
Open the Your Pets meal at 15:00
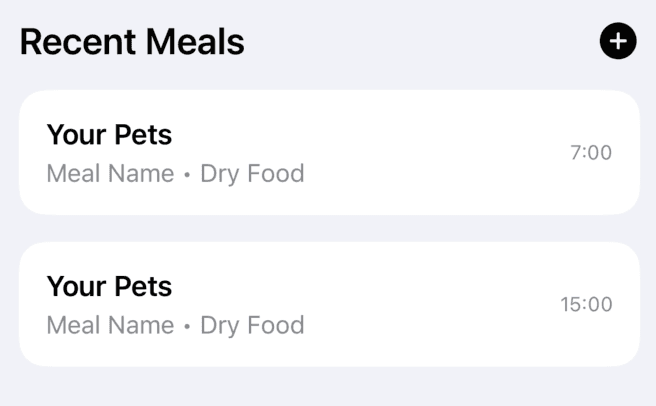point(328,304)
